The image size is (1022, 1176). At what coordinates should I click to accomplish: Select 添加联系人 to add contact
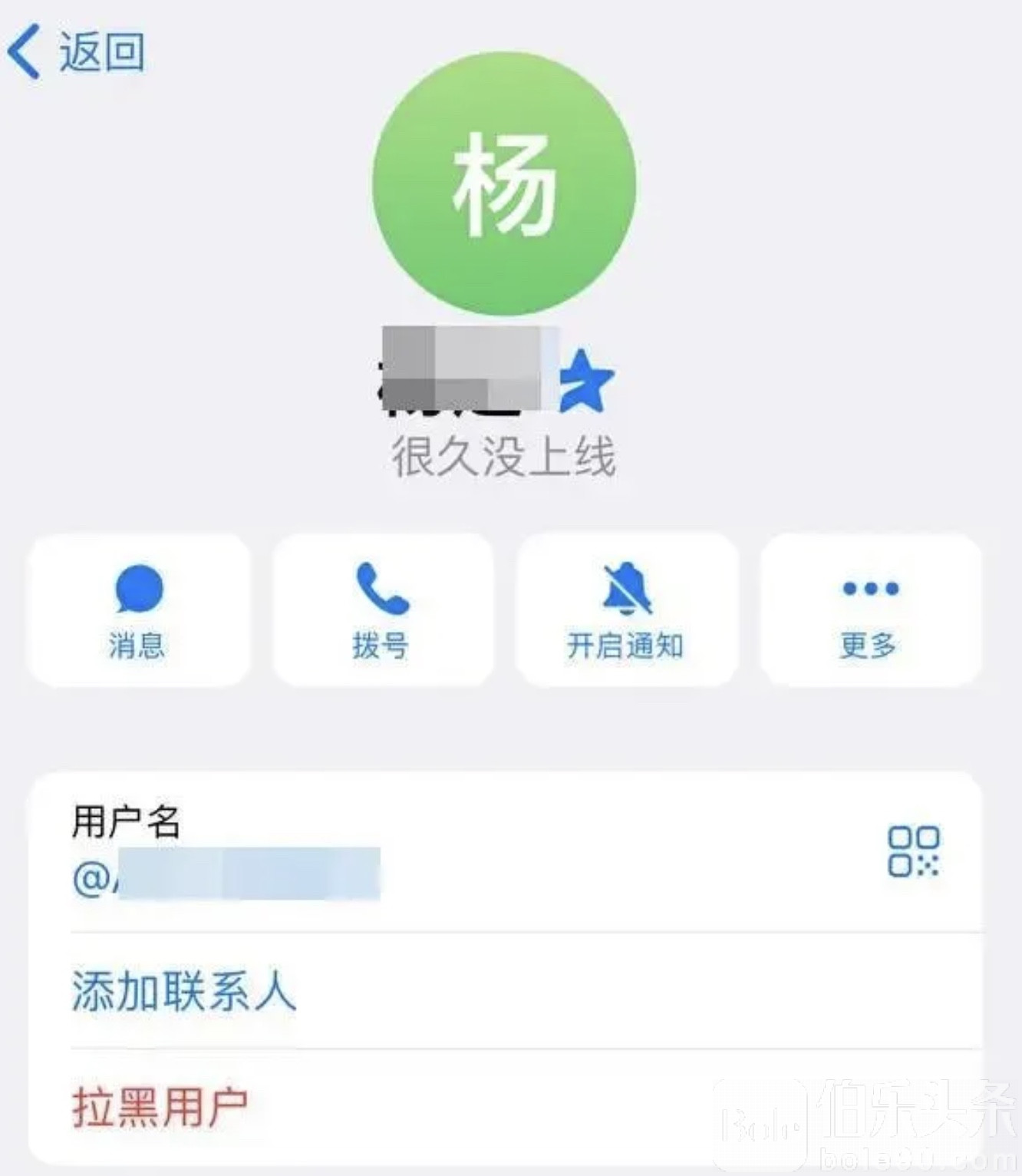click(184, 990)
